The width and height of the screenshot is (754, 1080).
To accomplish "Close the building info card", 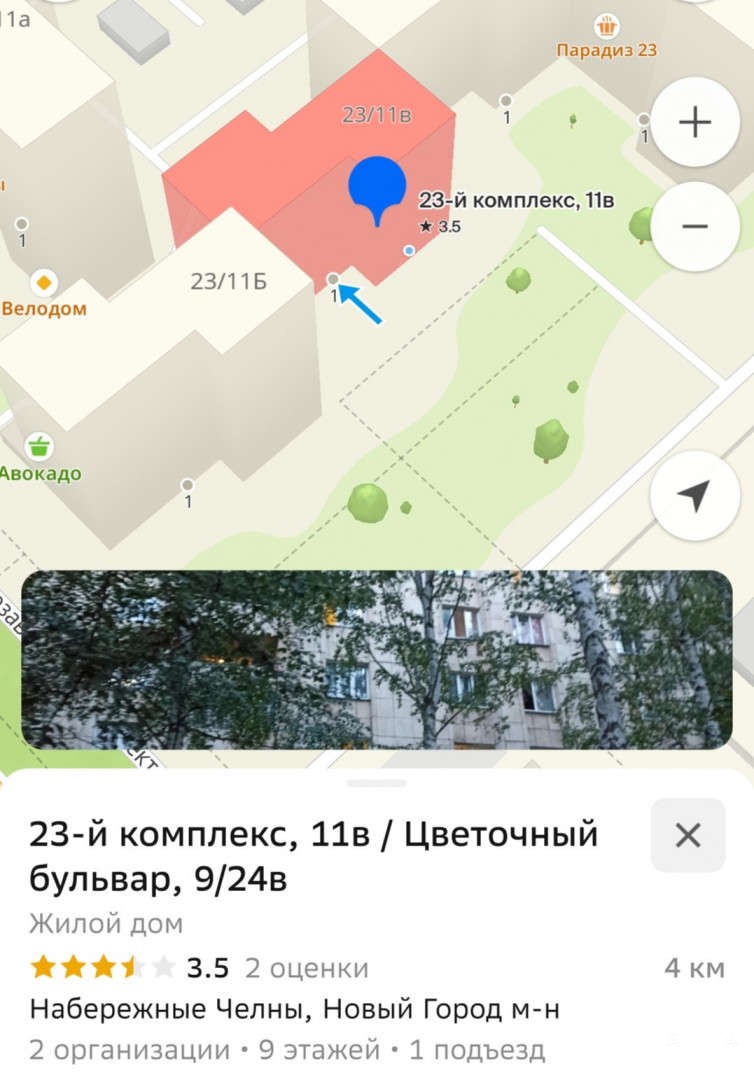I will [x=688, y=835].
